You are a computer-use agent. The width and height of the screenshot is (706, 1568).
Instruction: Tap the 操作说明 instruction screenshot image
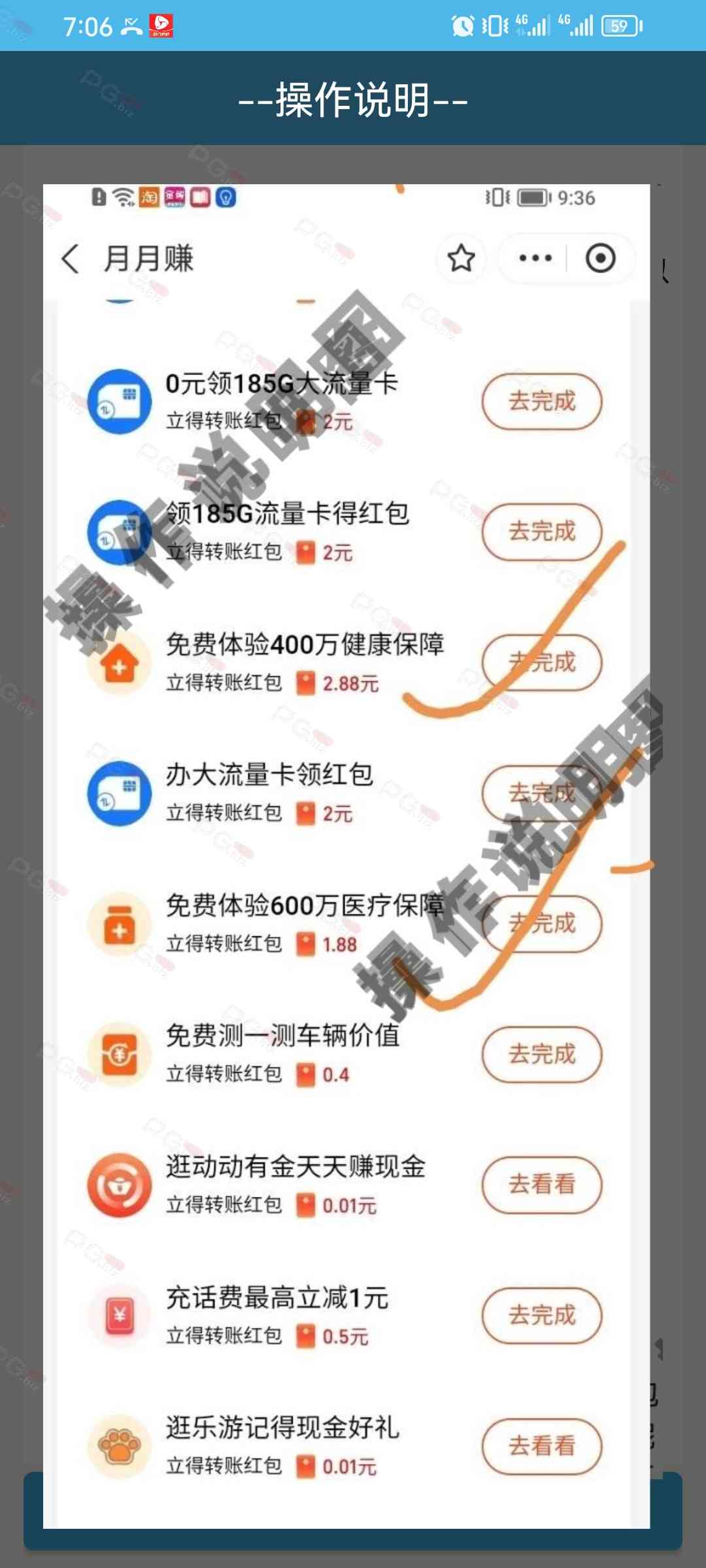[x=346, y=856]
